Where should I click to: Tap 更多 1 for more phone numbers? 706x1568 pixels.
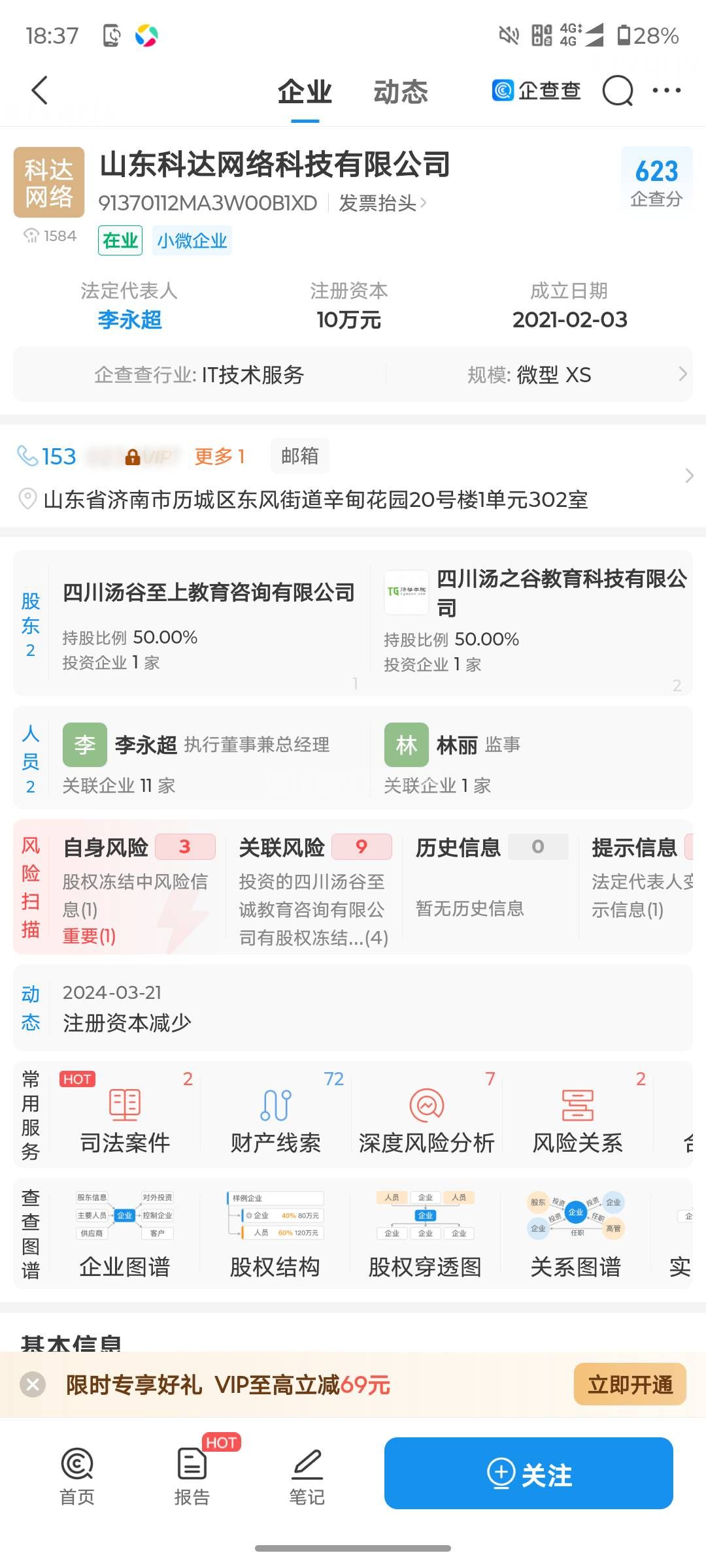click(x=220, y=456)
